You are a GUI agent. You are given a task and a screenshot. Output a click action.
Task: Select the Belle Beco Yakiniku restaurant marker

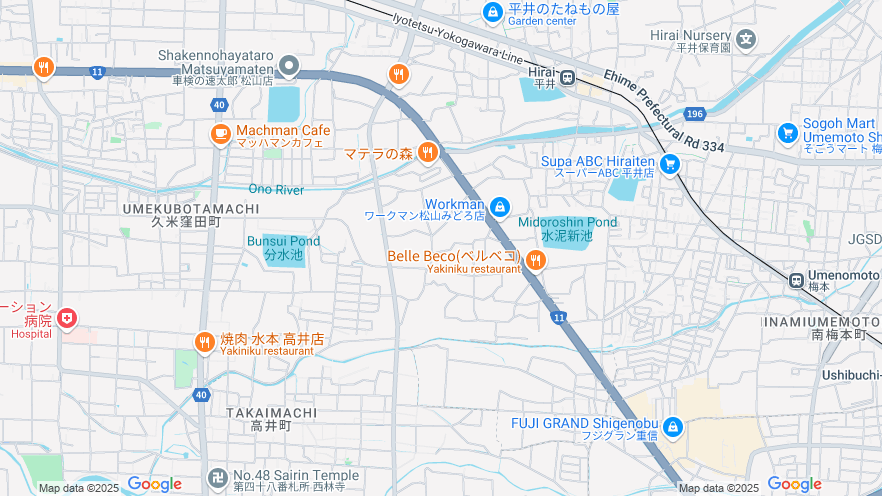point(536,261)
